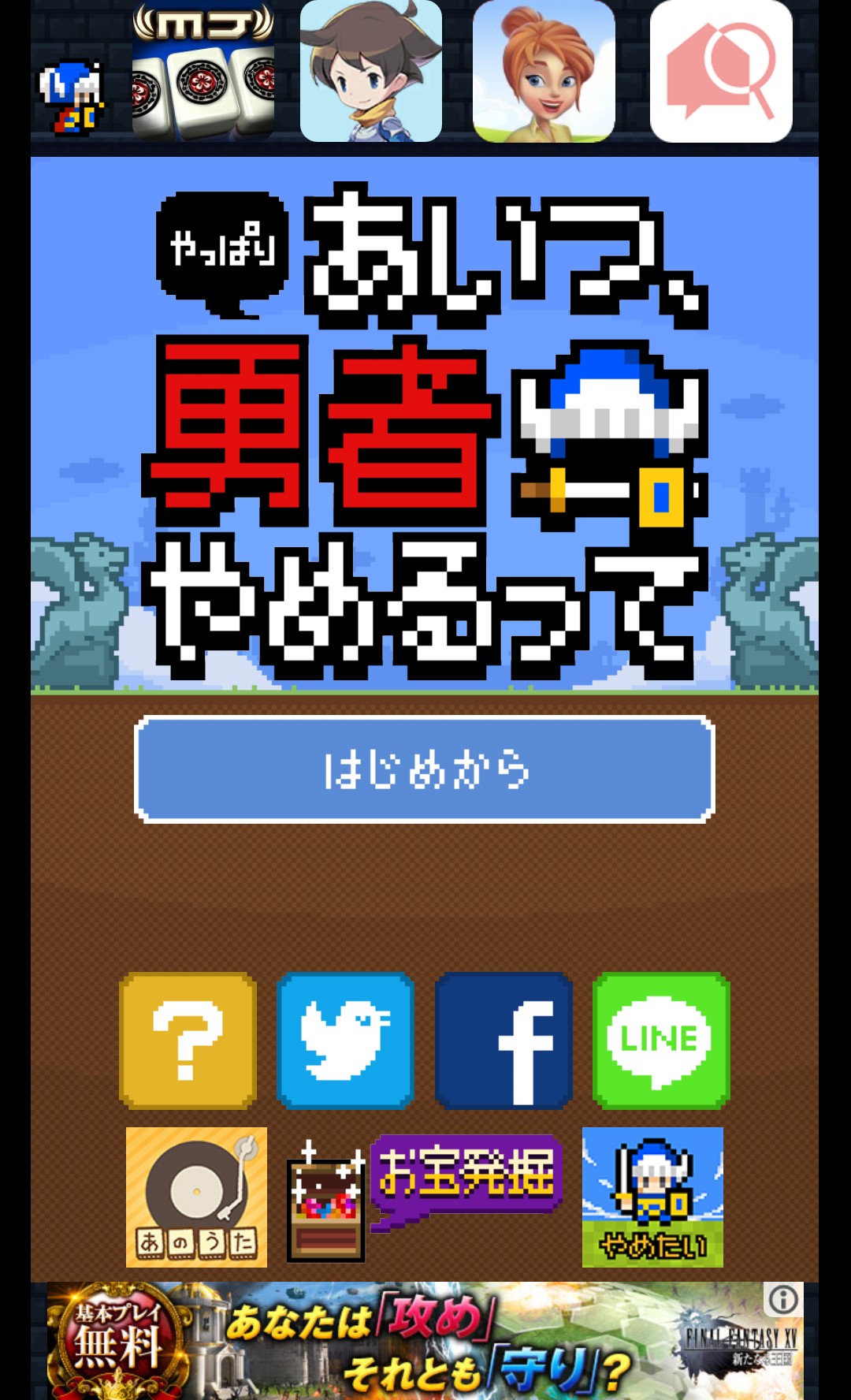
Task: Open the あのうた record player app tile
Action: pos(196,1197)
